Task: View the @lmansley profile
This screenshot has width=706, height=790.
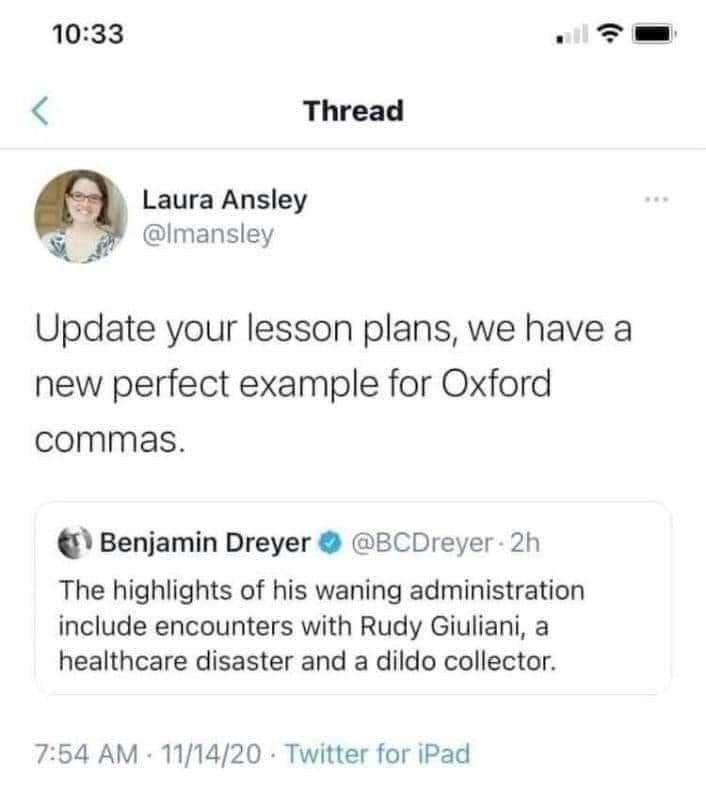Action: 207,235
